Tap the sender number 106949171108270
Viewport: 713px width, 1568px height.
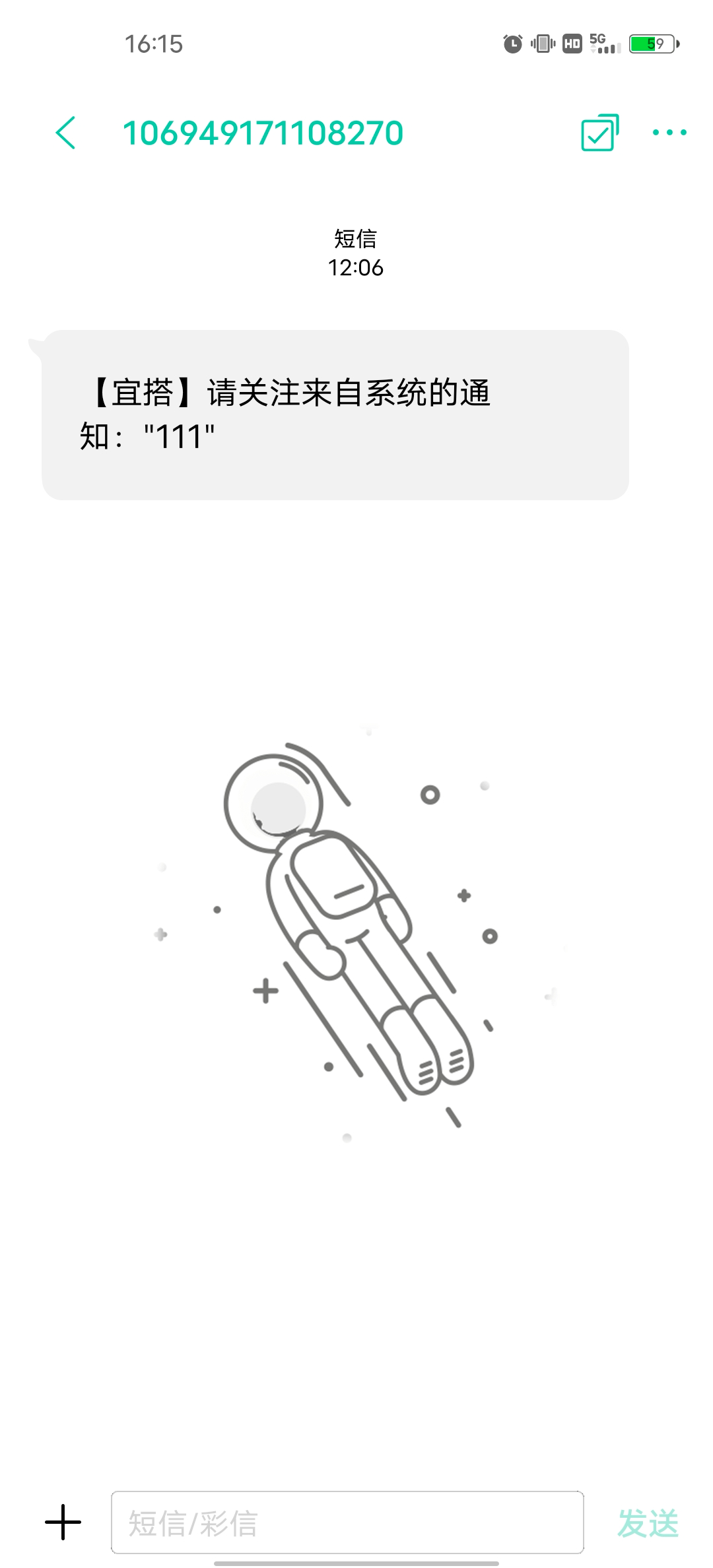click(263, 133)
